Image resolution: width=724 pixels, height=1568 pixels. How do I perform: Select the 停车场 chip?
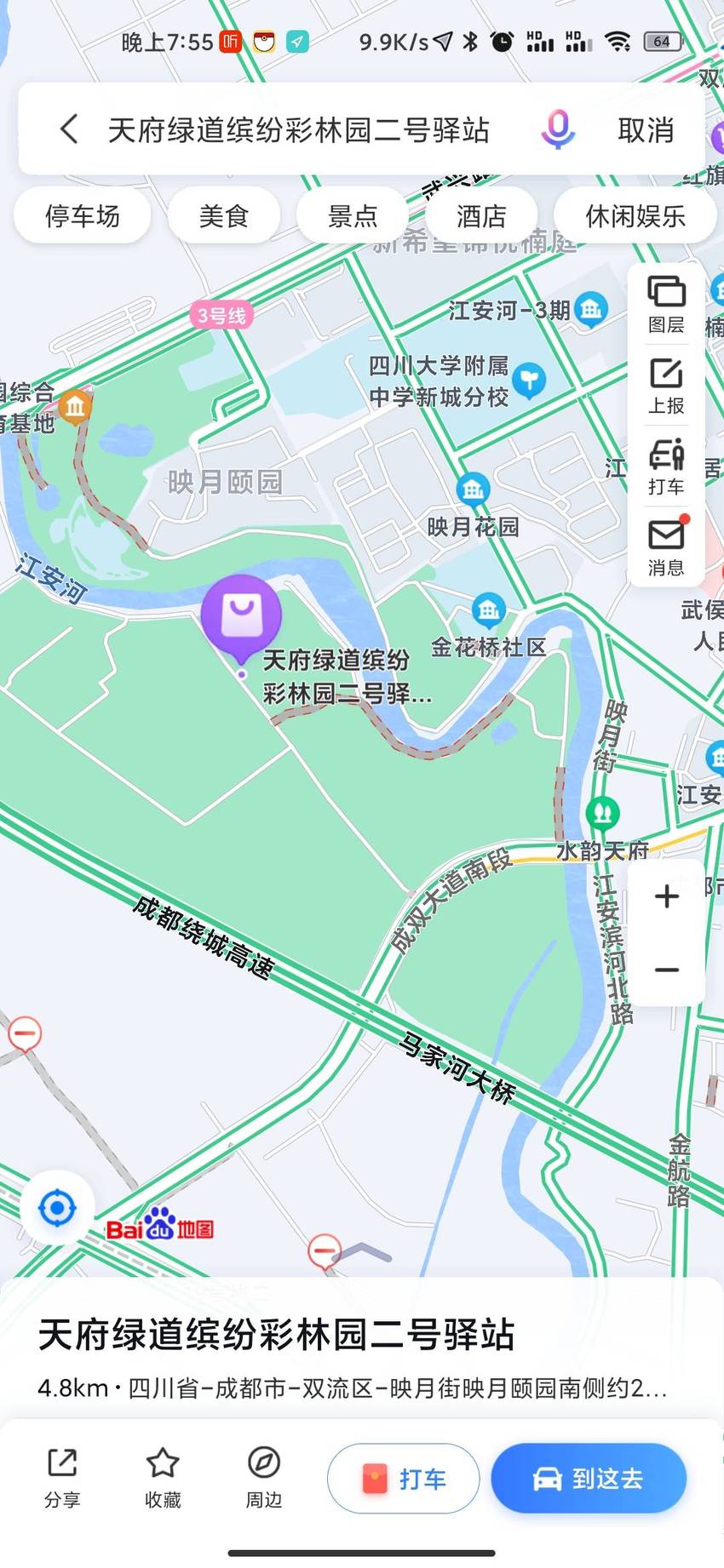click(x=83, y=216)
